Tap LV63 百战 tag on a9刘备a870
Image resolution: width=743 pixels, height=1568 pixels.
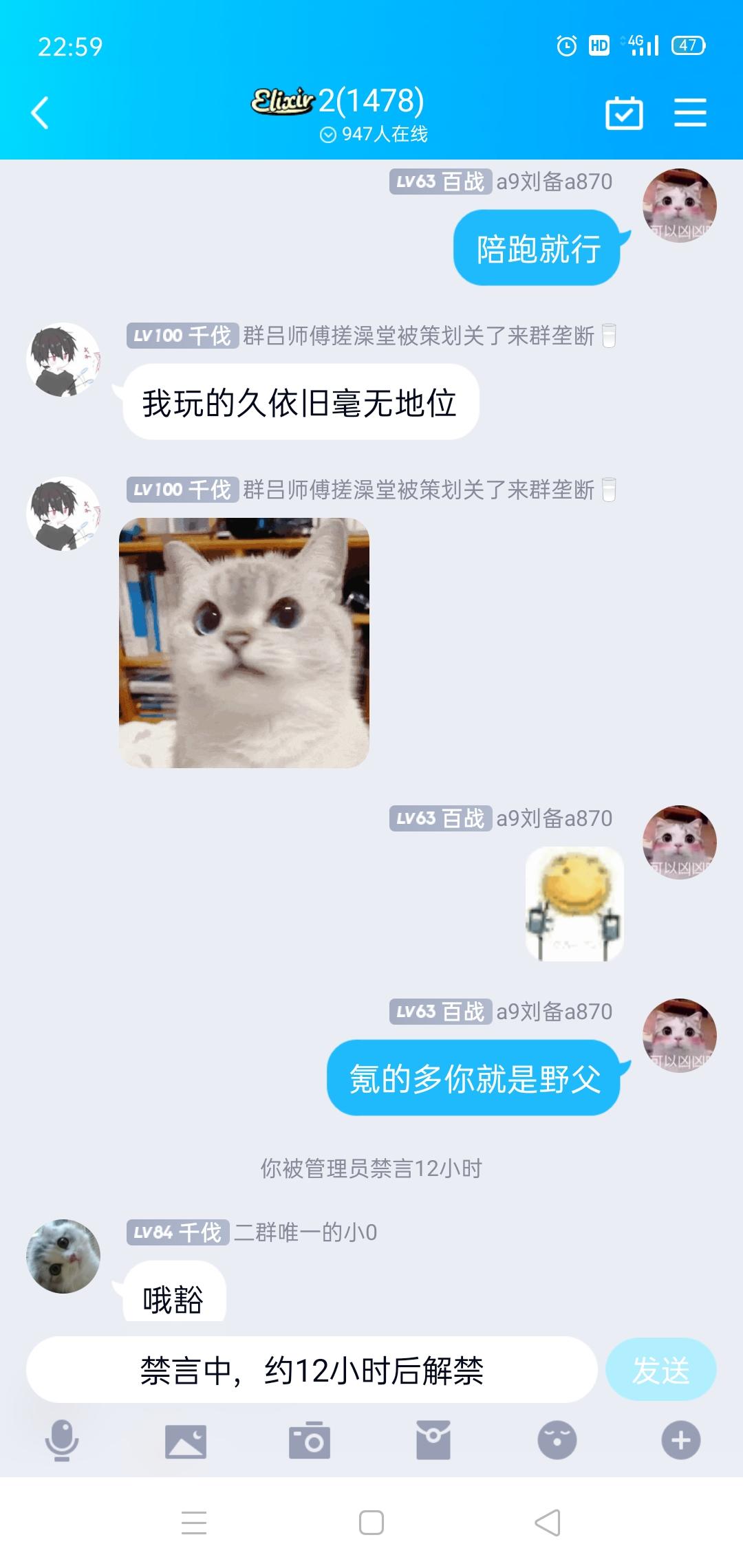point(441,183)
